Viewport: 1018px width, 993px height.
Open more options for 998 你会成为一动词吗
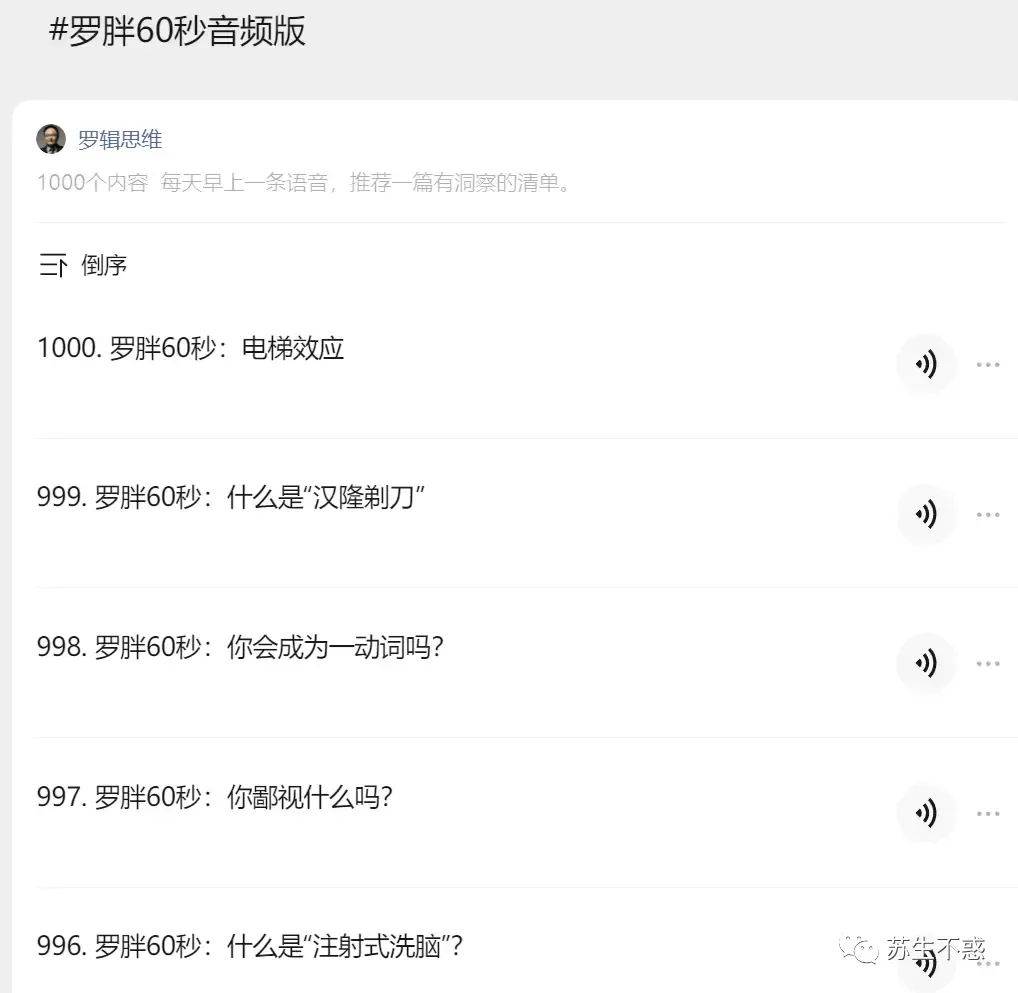988,664
